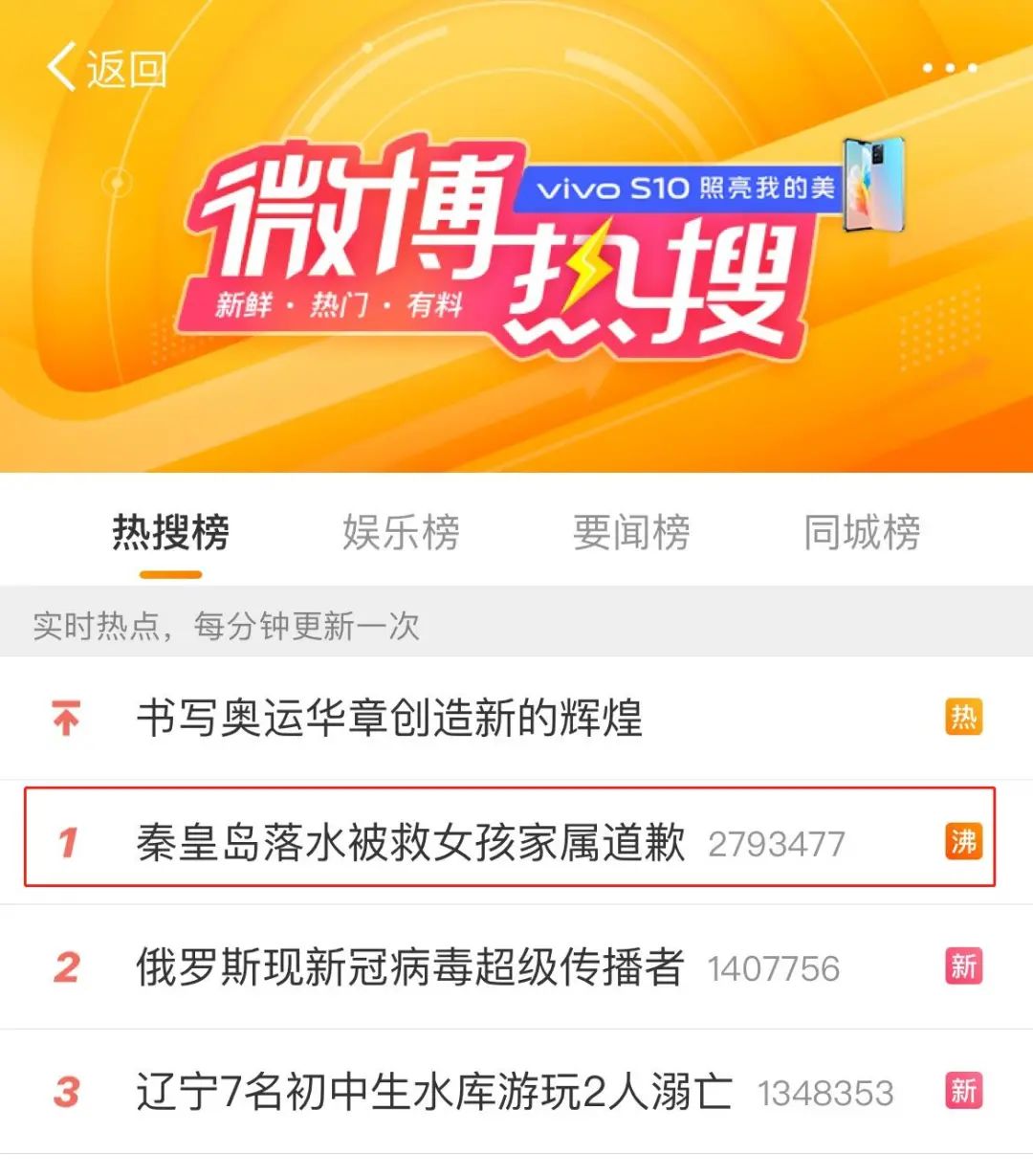Screen dimensions: 1033x1176
Task: Open pinned topic 书写奥运华章创造新的辉煌
Action: 389,718
